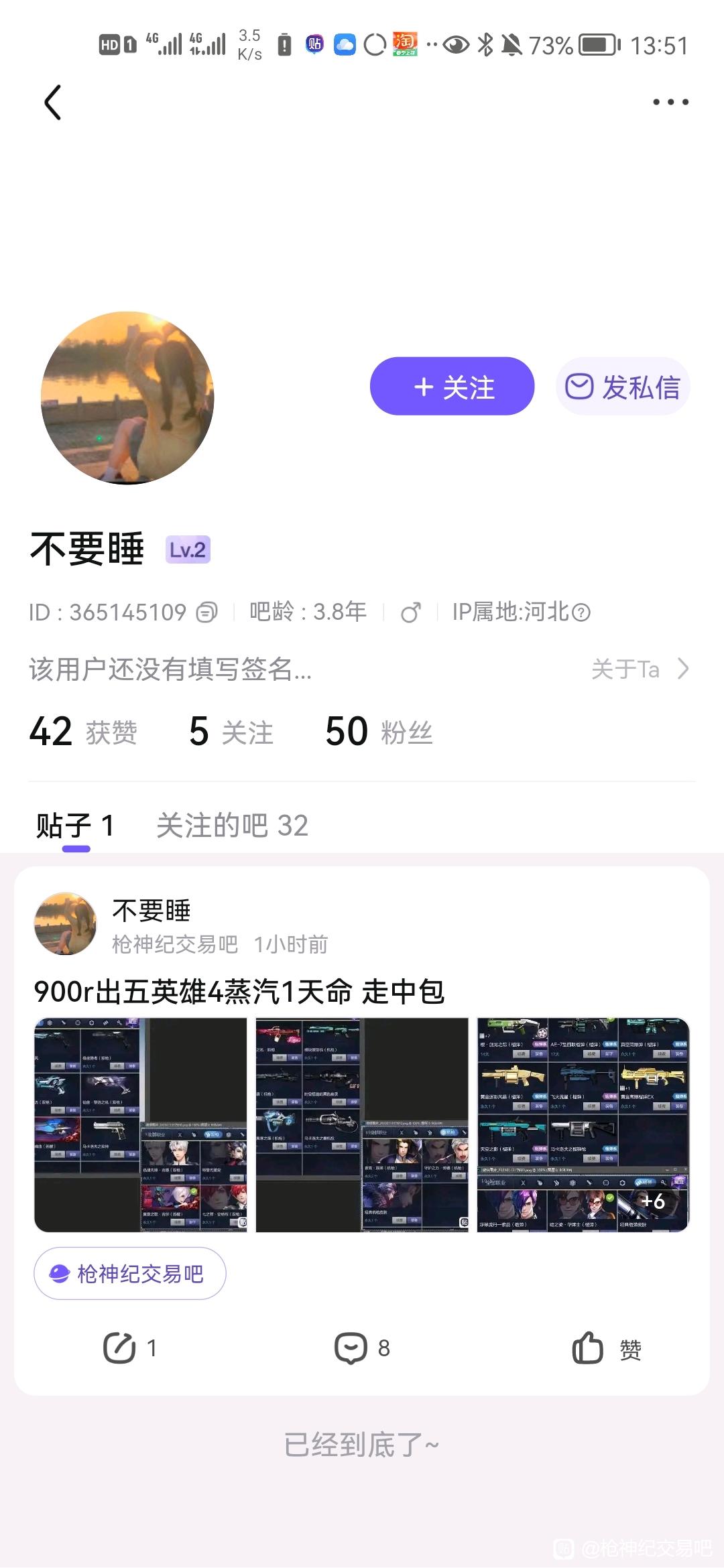
Task: Open the 关于Ta details page
Action: point(640,669)
